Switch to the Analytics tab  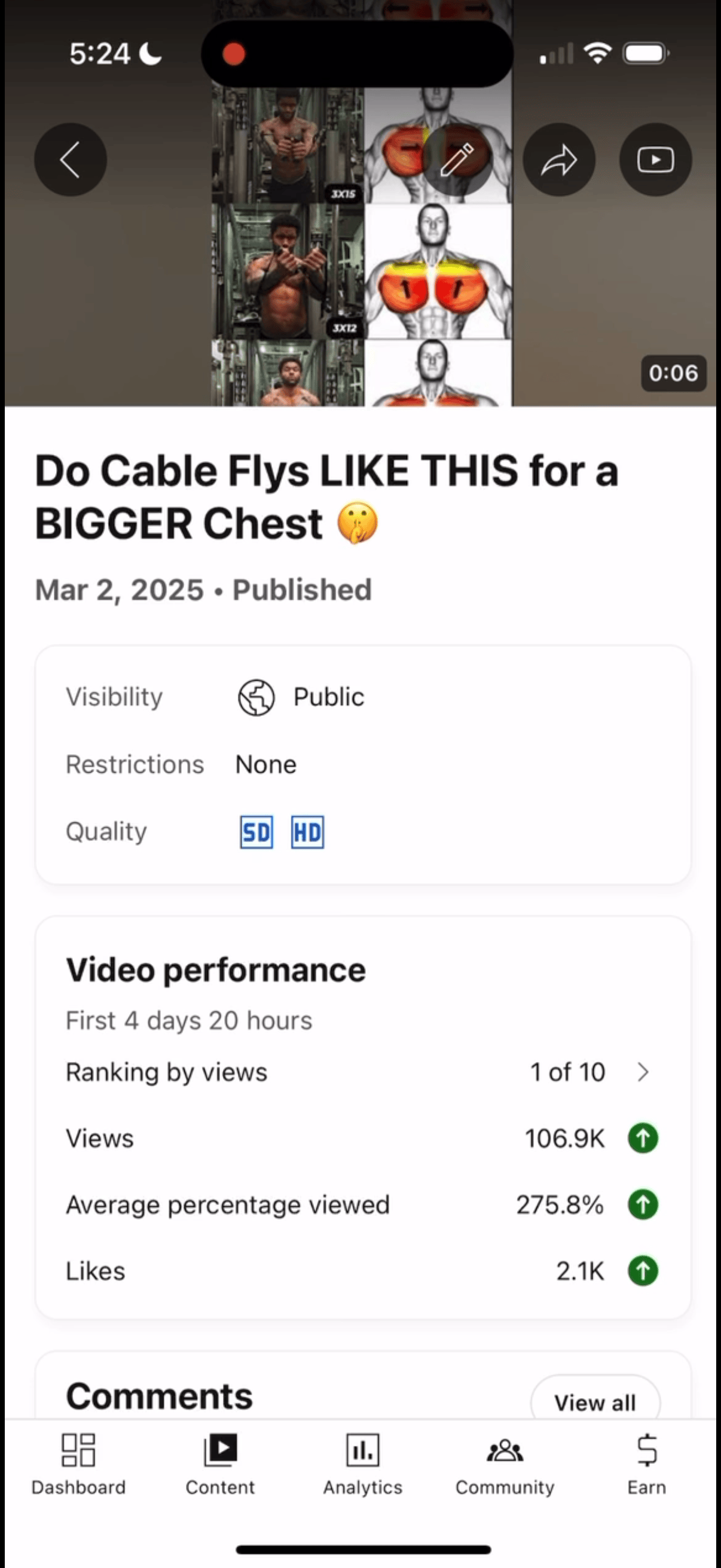tap(363, 1465)
